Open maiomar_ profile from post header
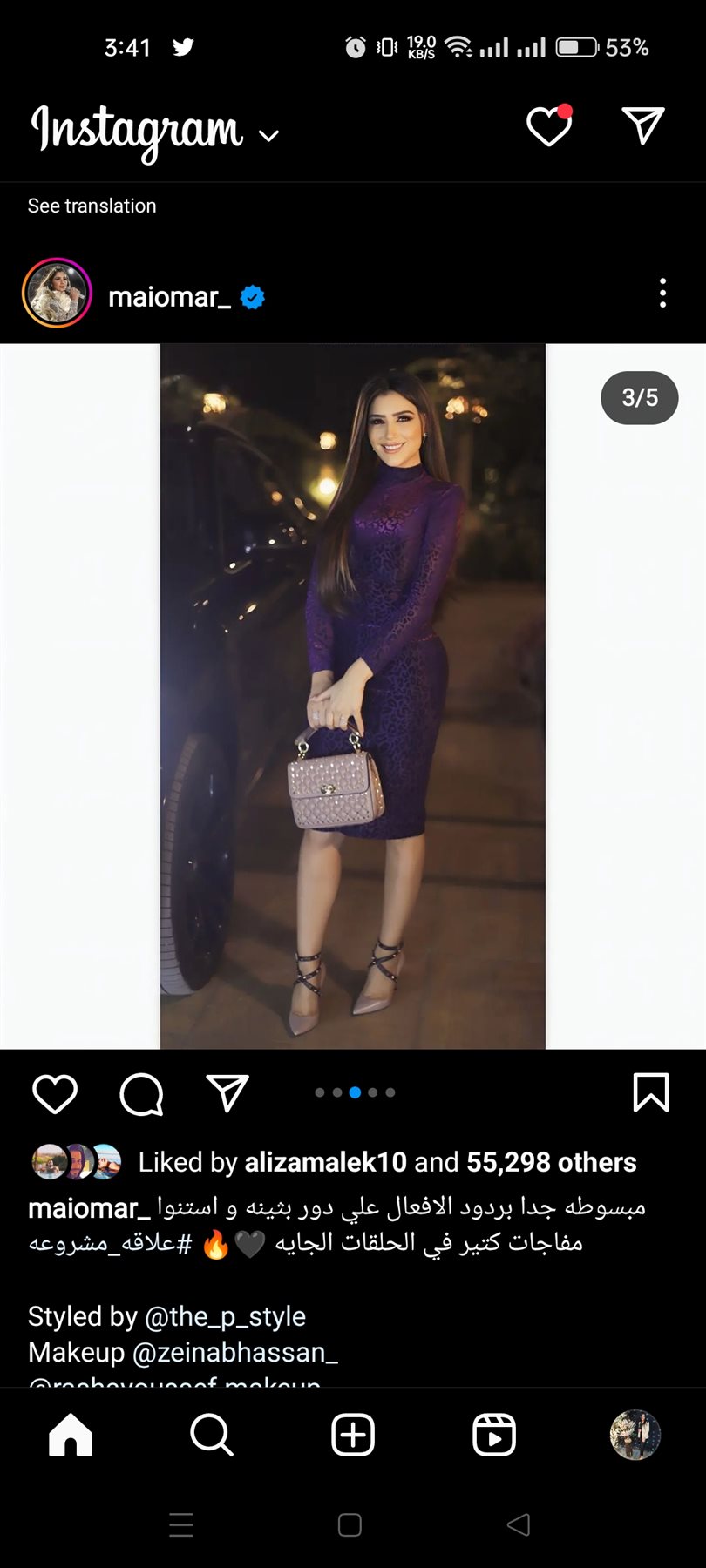 coord(169,297)
